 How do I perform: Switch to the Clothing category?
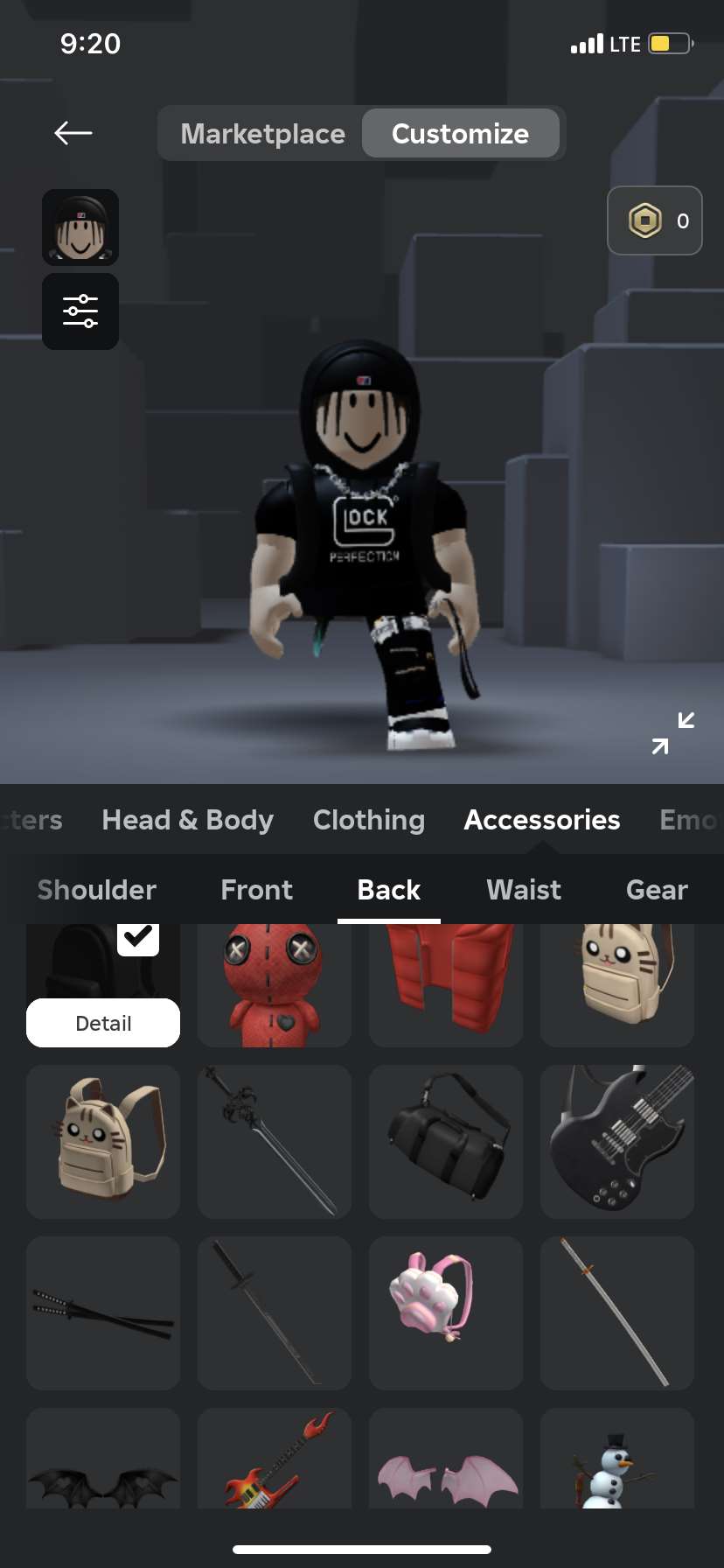pos(369,820)
